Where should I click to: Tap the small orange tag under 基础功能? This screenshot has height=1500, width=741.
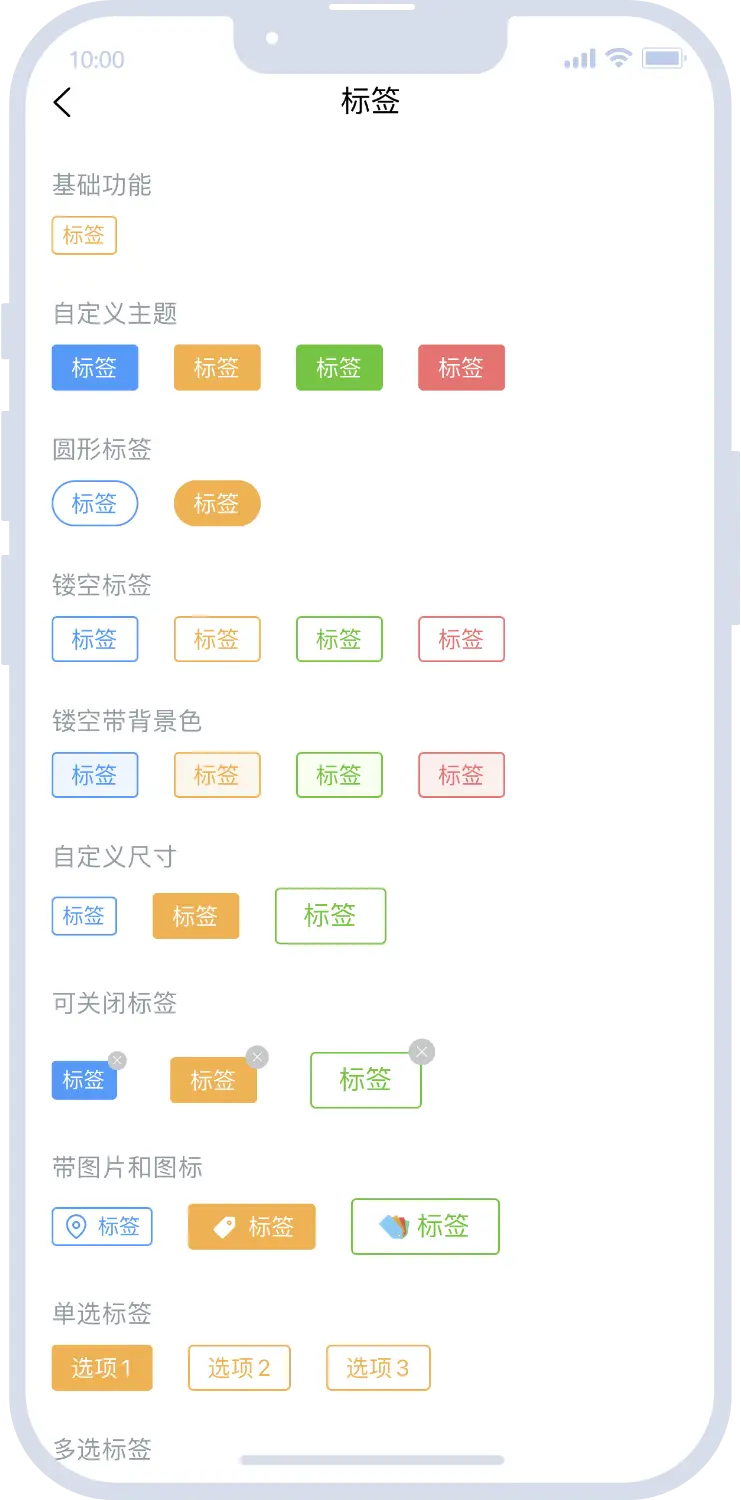click(84, 236)
